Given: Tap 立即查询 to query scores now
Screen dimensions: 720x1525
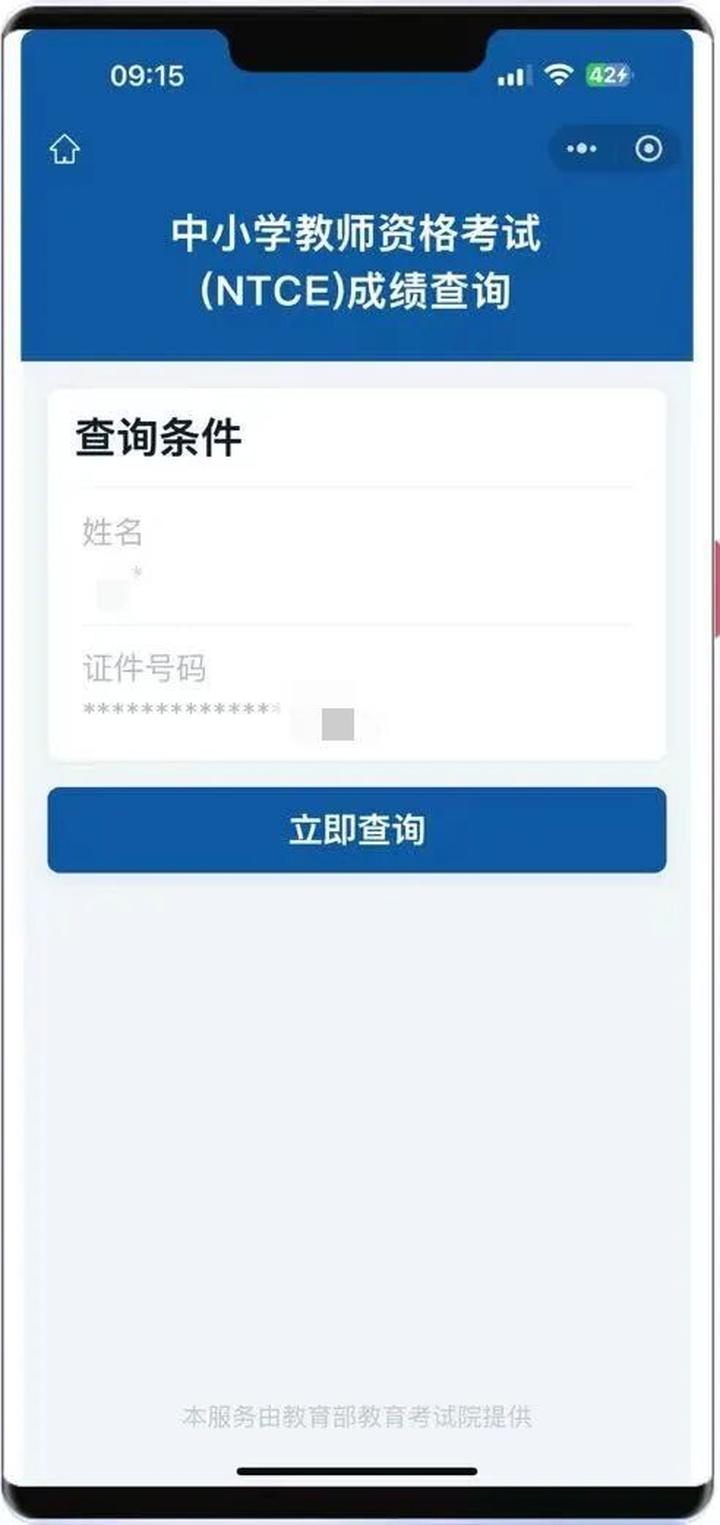Looking at the screenshot, I should pyautogui.click(x=357, y=829).
